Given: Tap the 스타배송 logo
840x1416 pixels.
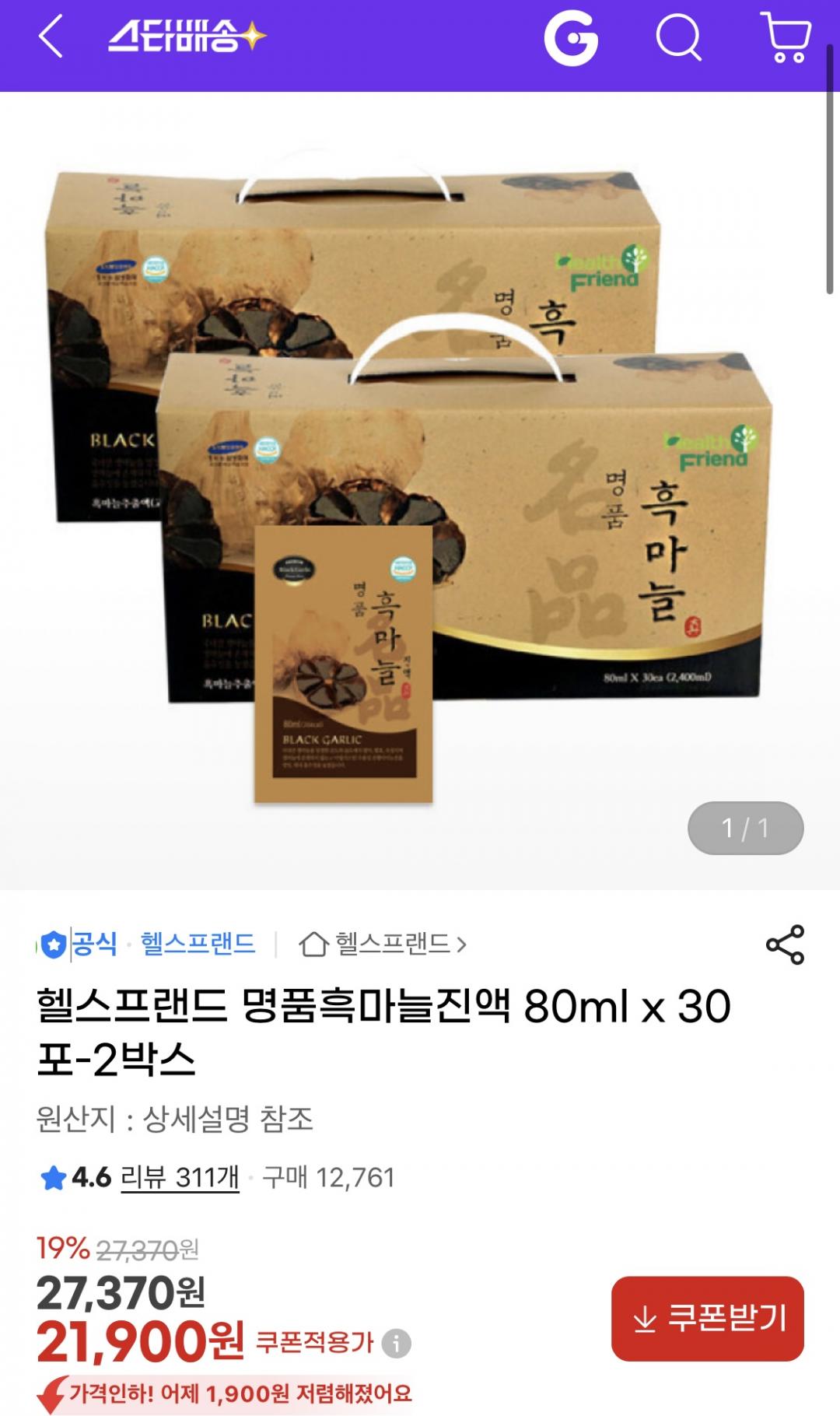Looking at the screenshot, I should (x=187, y=37).
